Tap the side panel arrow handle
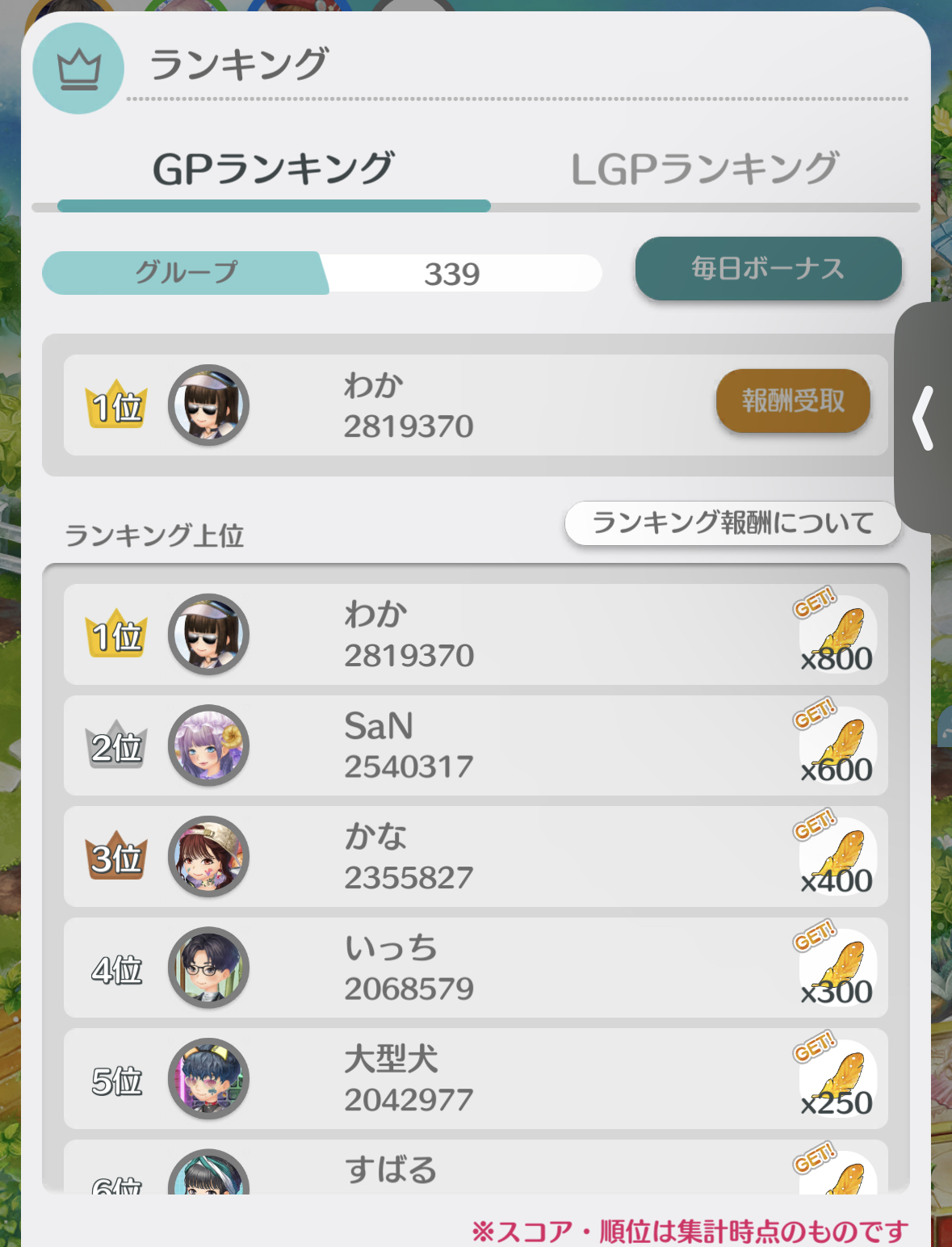 coord(924,418)
